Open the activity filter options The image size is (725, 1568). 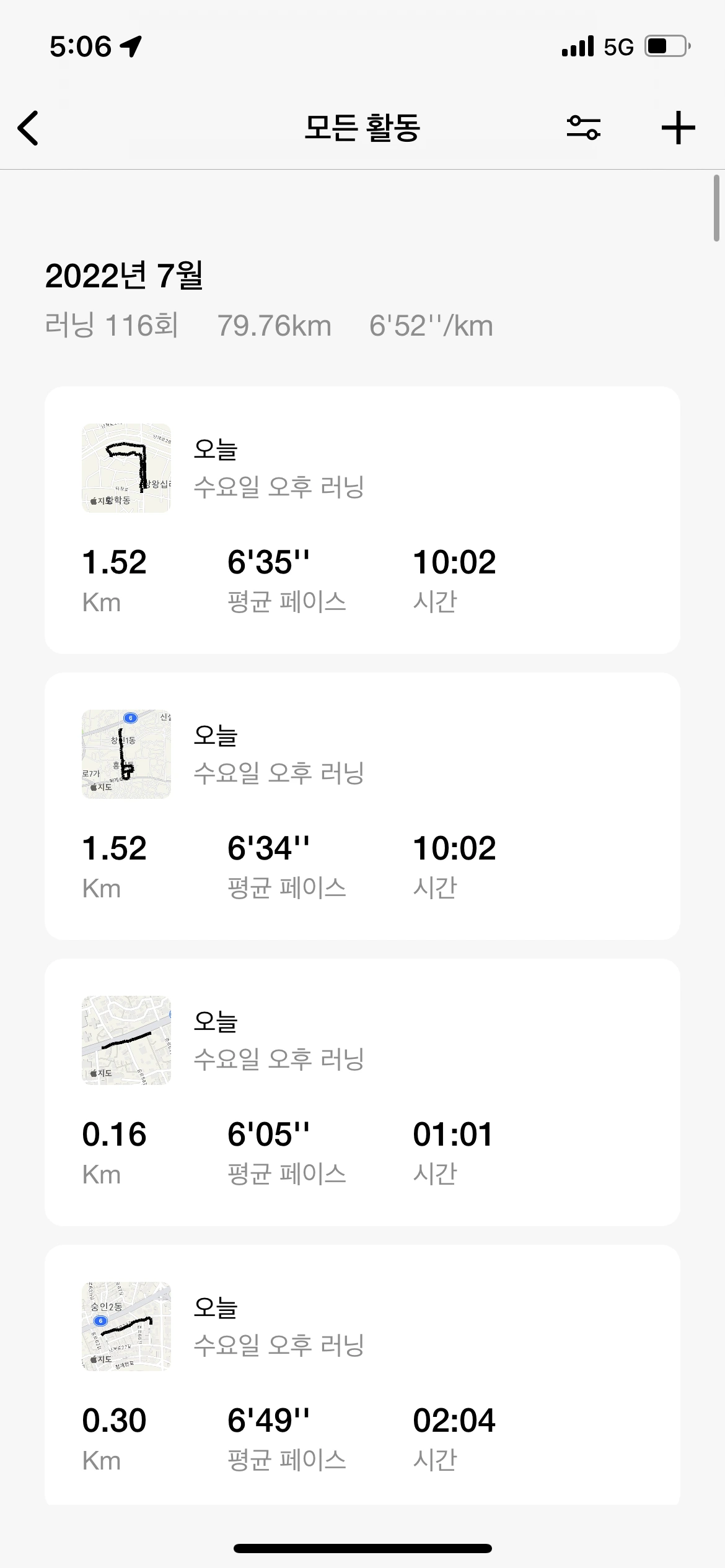coord(583,128)
